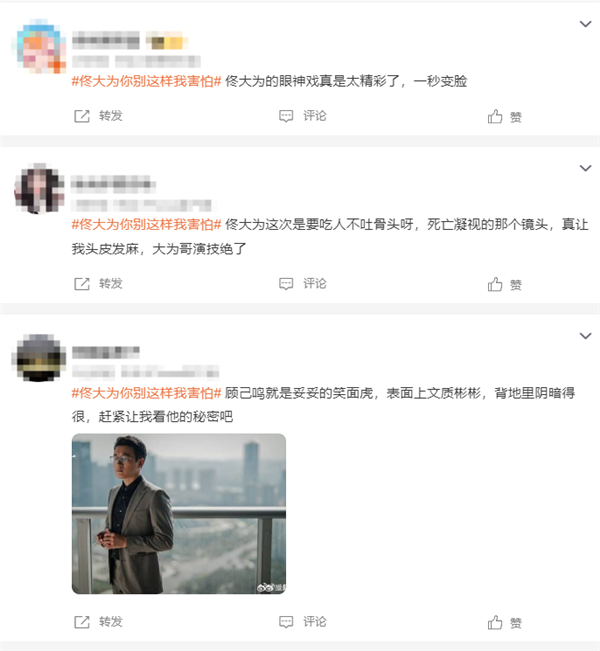This screenshot has width=600, height=651.
Task: Like the post saying 大为哥演技绝了
Action: (x=505, y=284)
